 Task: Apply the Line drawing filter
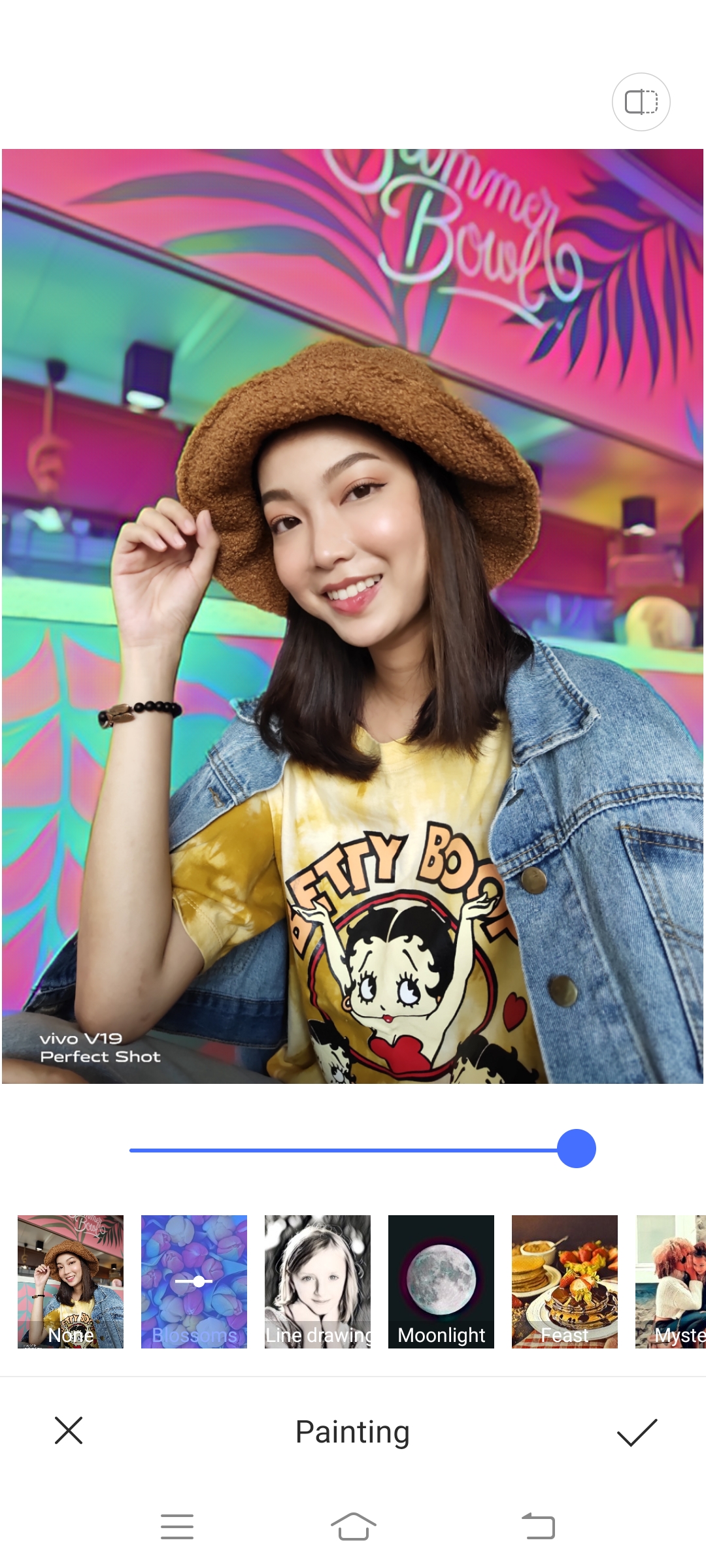(318, 1281)
